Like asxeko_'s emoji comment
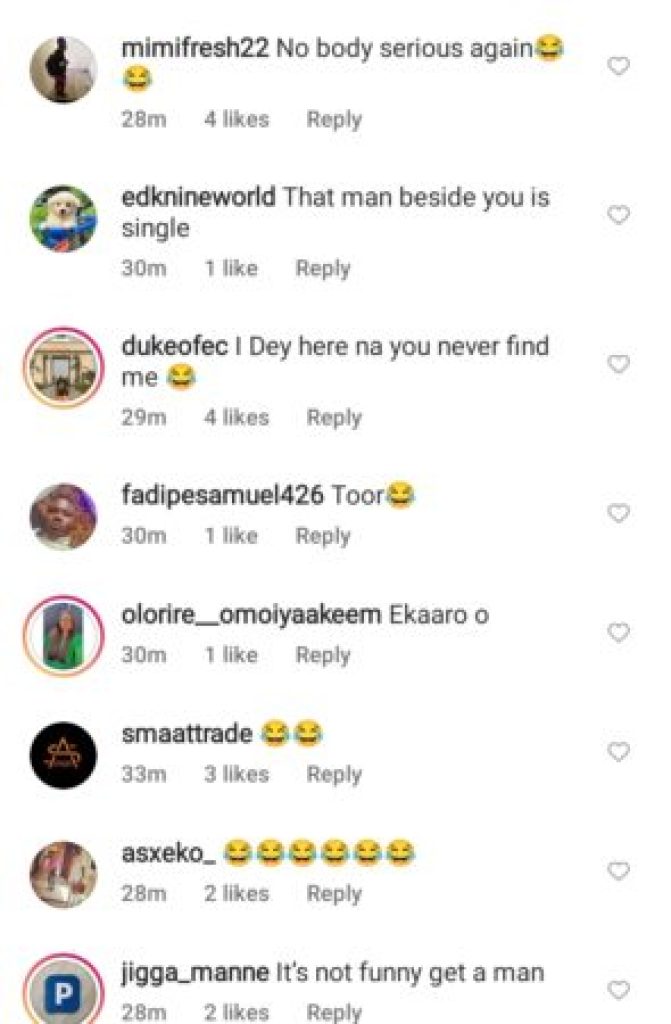Image resolution: width=671 pixels, height=1024 pixels. tap(619, 871)
